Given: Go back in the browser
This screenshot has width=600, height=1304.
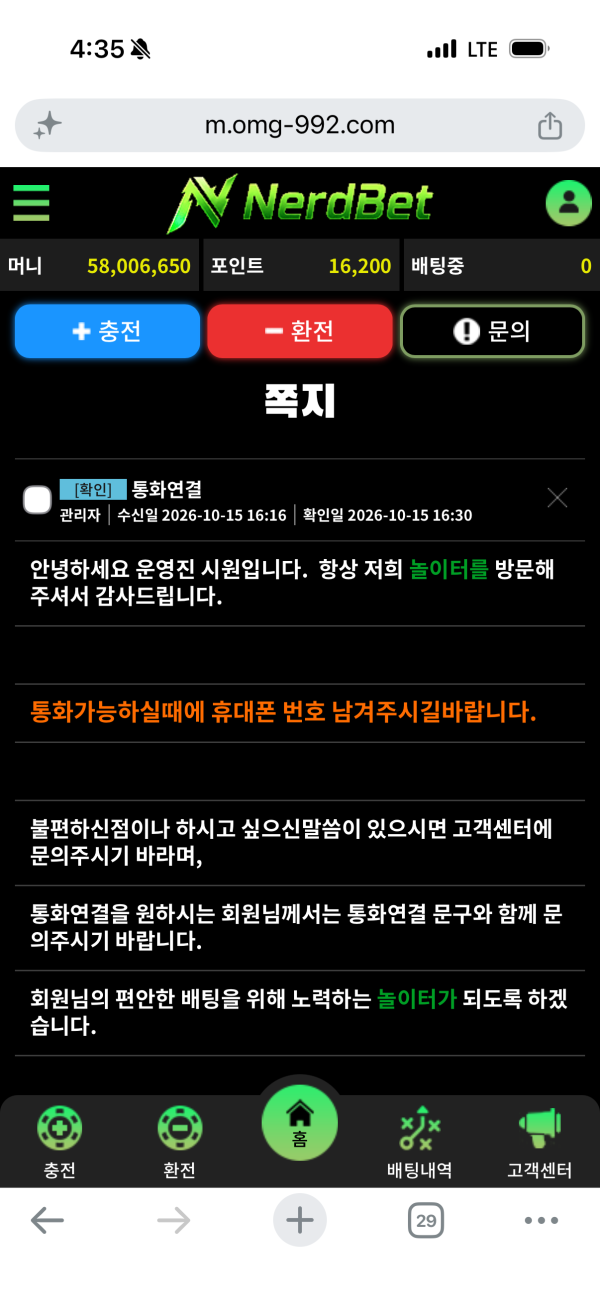Looking at the screenshot, I should pos(47,1220).
